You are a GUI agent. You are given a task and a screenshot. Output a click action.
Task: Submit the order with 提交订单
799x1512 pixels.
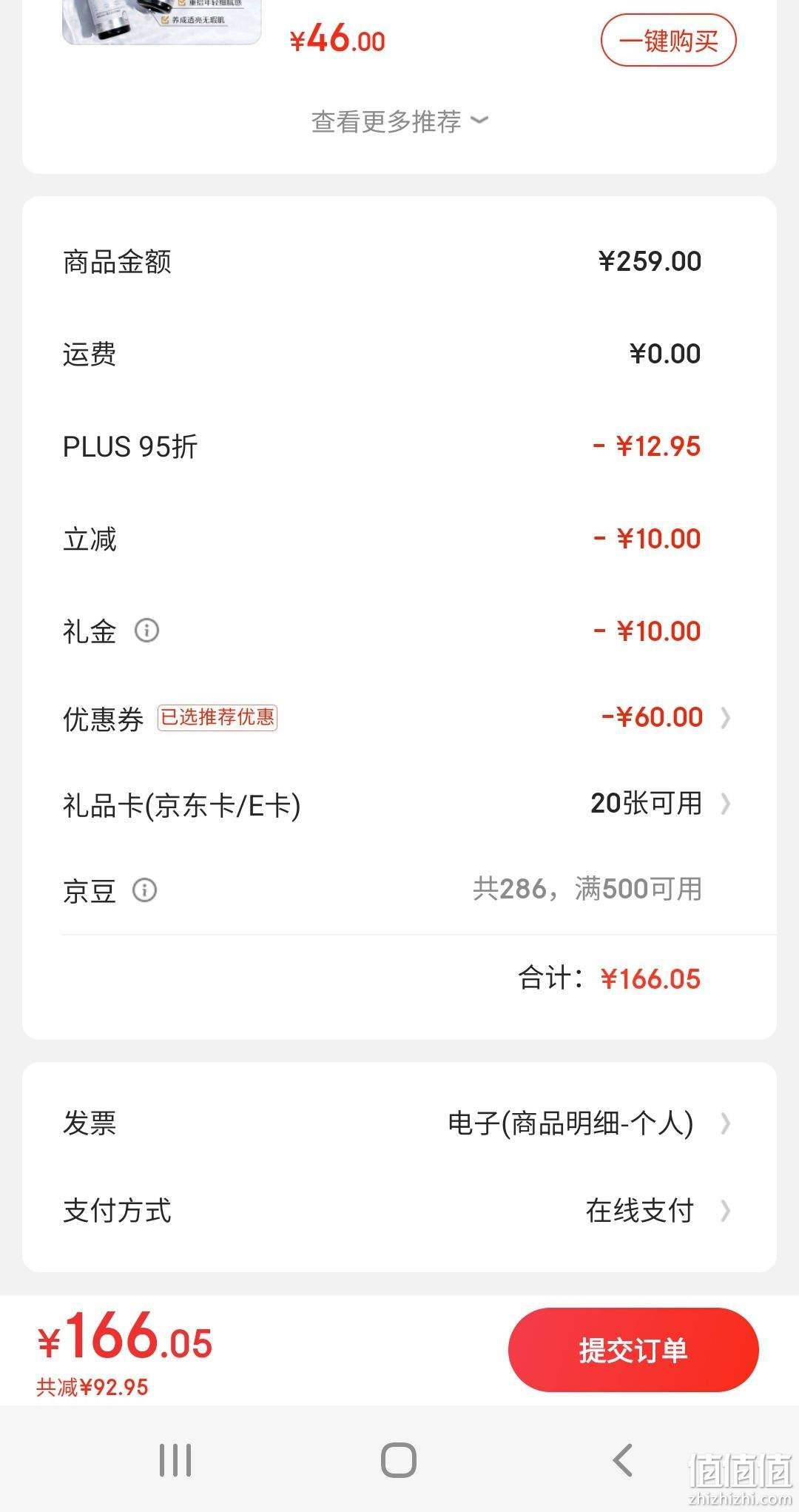pos(633,1350)
